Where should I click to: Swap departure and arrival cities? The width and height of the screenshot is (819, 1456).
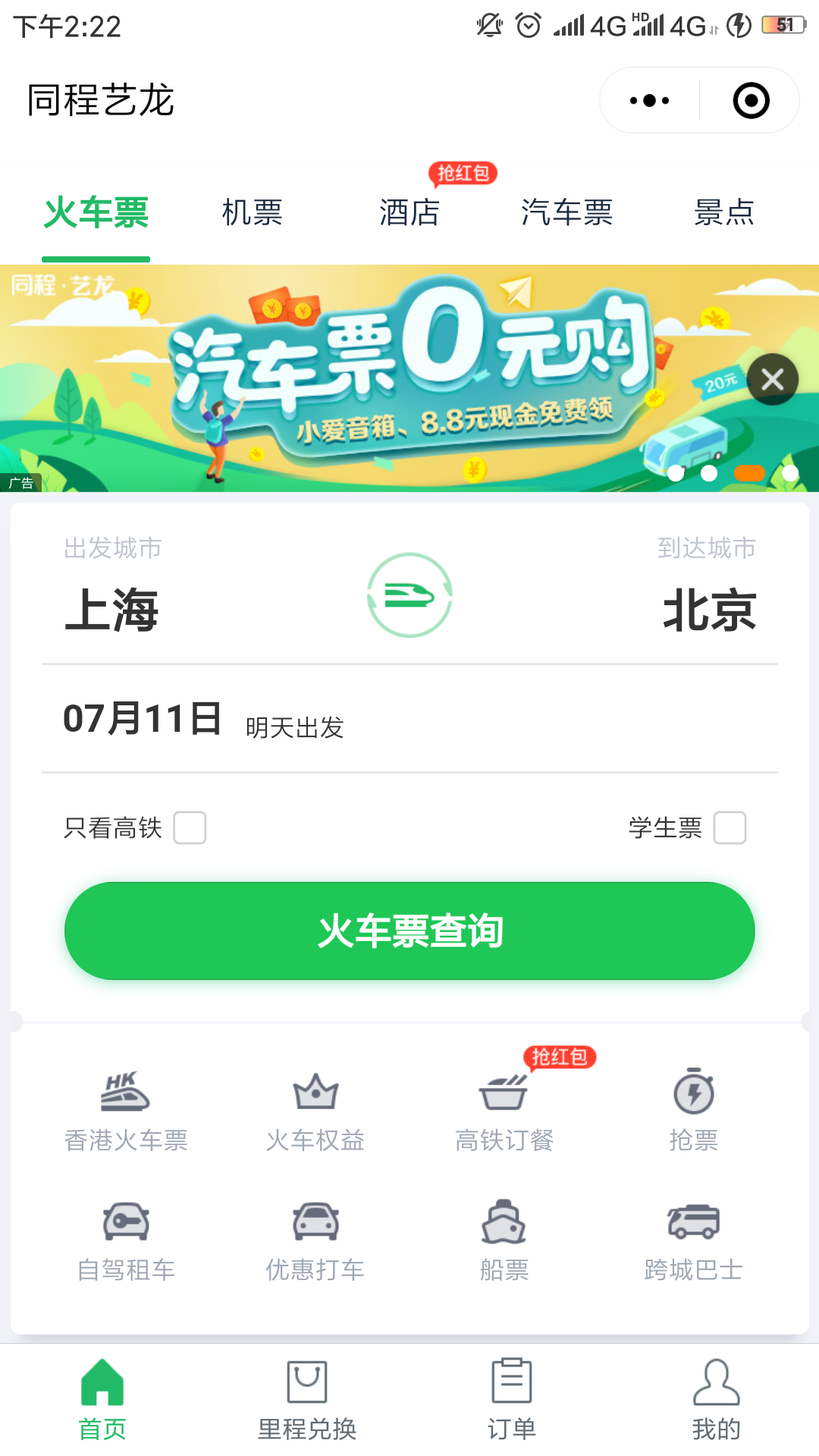coord(409,595)
